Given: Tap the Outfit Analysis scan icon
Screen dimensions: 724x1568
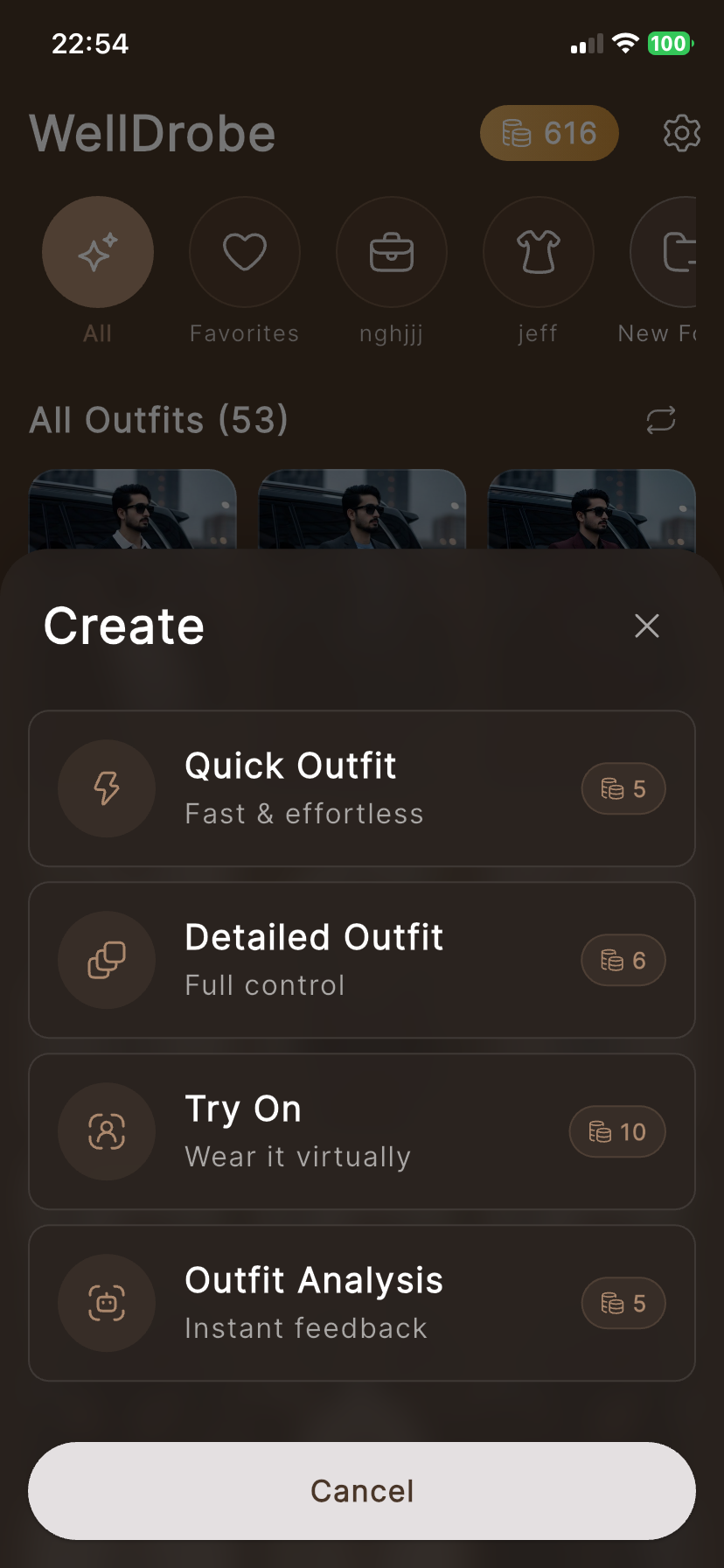Looking at the screenshot, I should coord(107,1303).
